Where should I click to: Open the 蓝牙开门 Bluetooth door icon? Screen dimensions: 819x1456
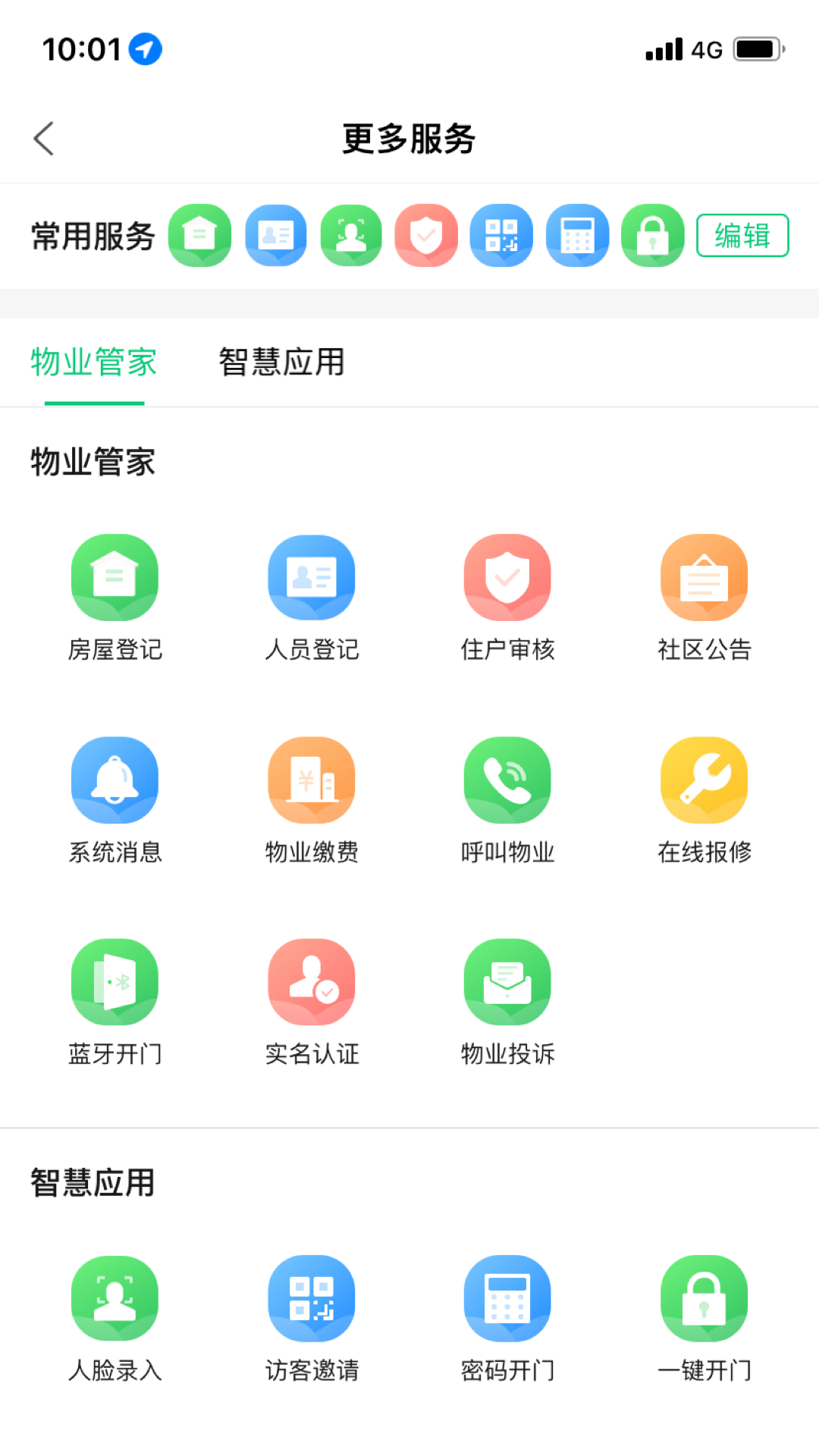tap(115, 981)
